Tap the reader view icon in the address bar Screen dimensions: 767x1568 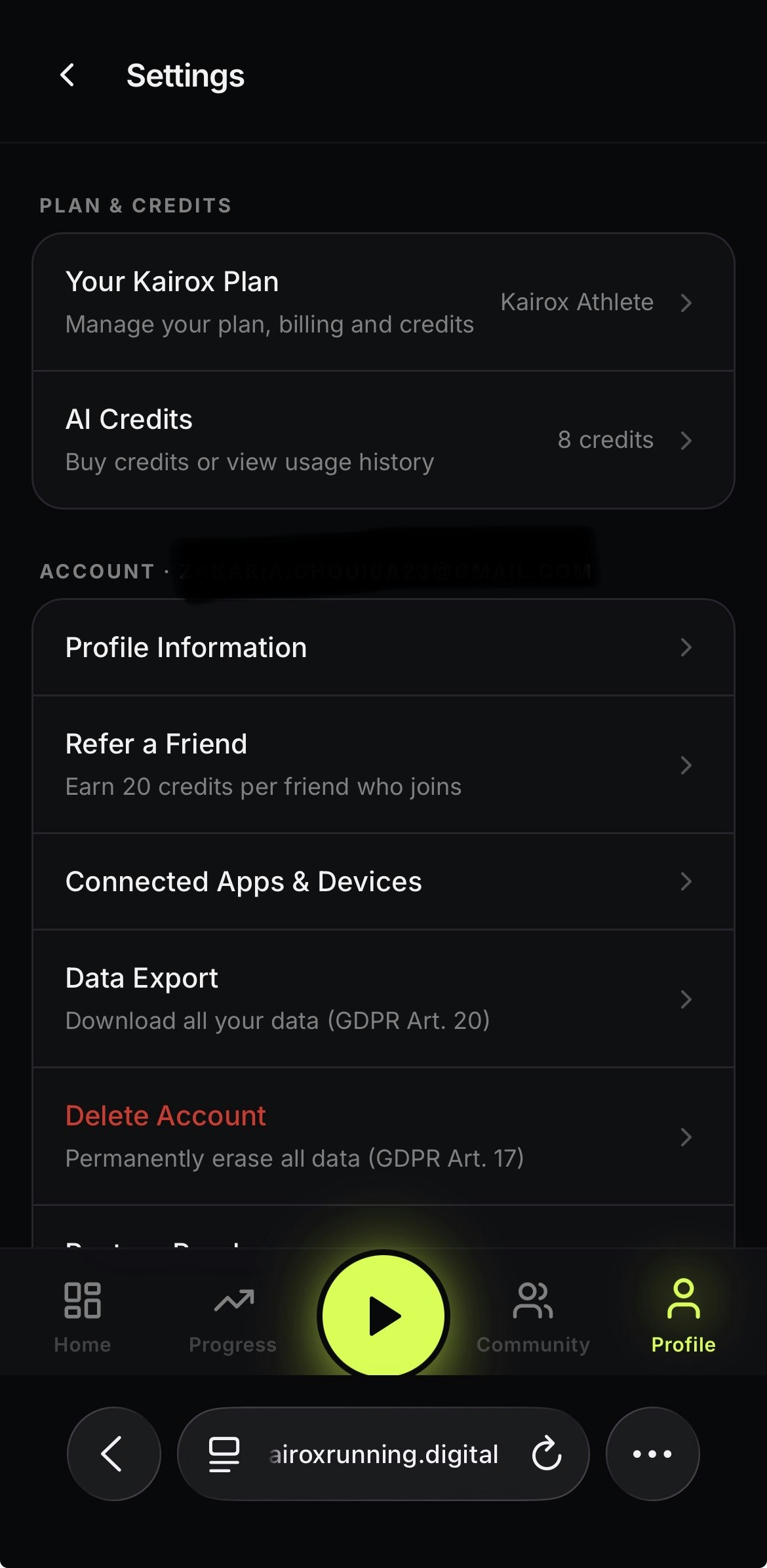coord(223,1455)
